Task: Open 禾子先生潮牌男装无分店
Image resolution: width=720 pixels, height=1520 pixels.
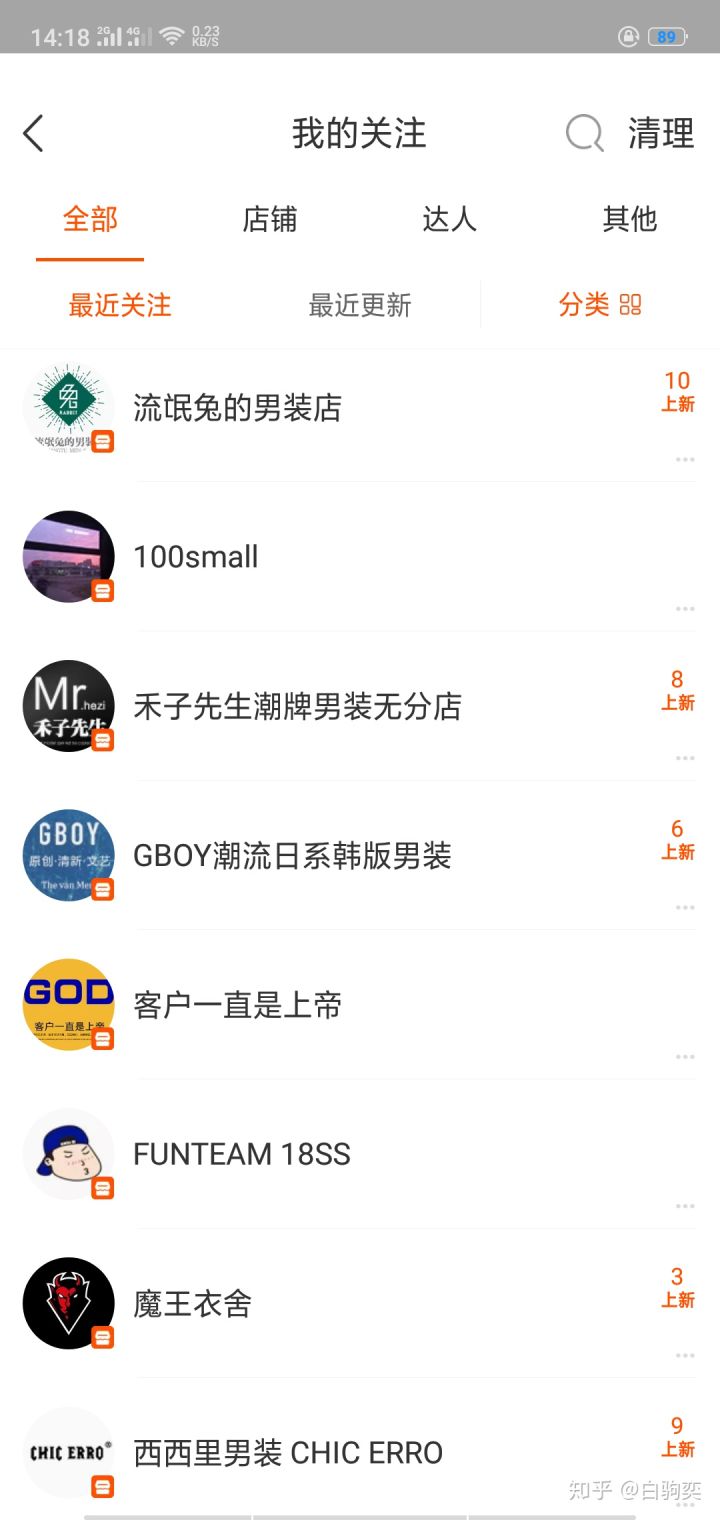Action: [x=297, y=707]
